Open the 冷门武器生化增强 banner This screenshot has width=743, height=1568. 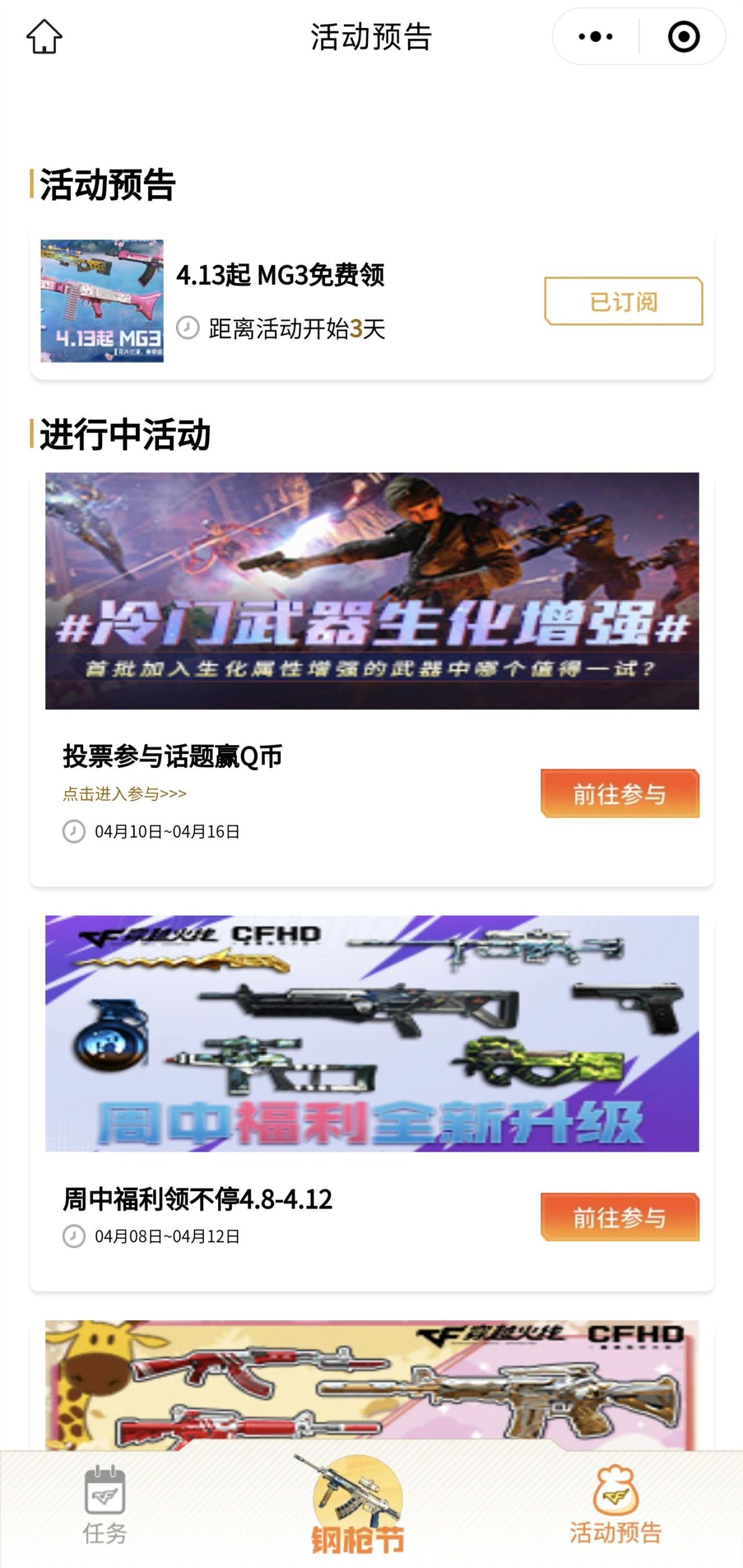372,591
